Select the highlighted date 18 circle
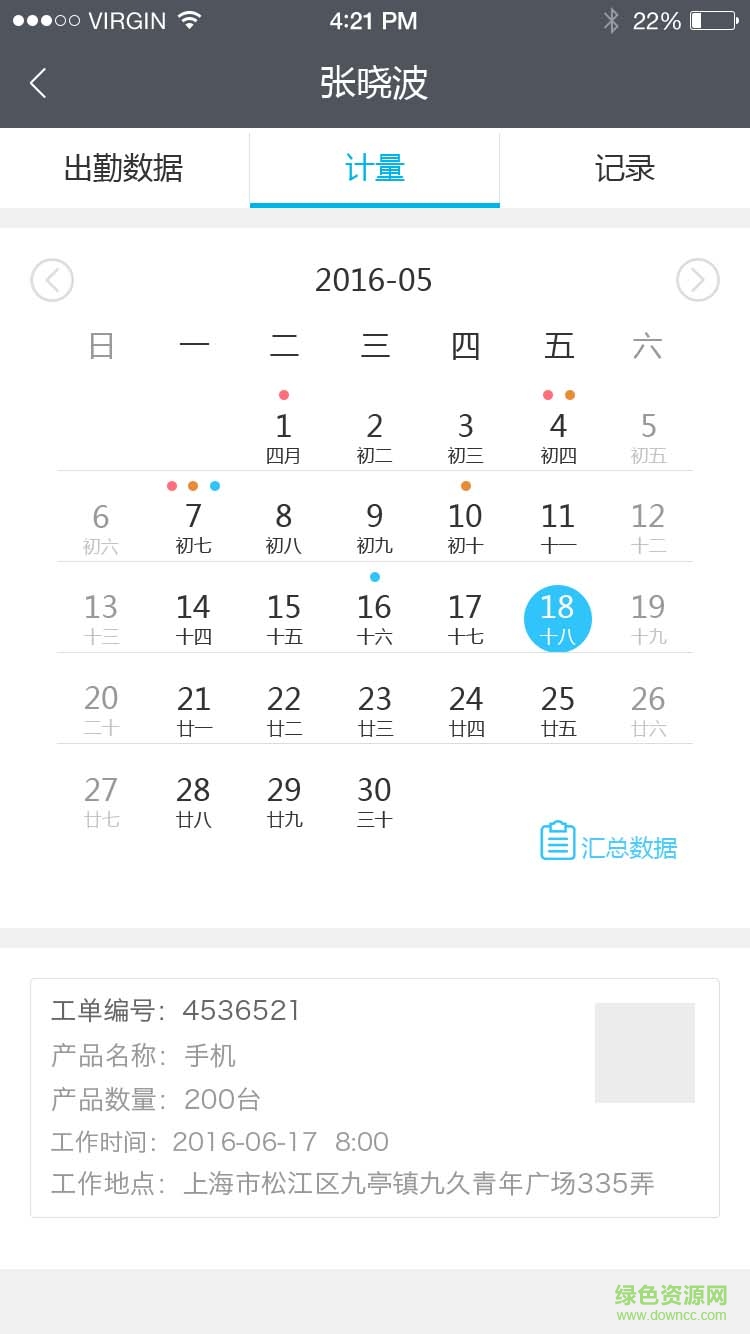Viewport: 750px width, 1334px height. 558,618
